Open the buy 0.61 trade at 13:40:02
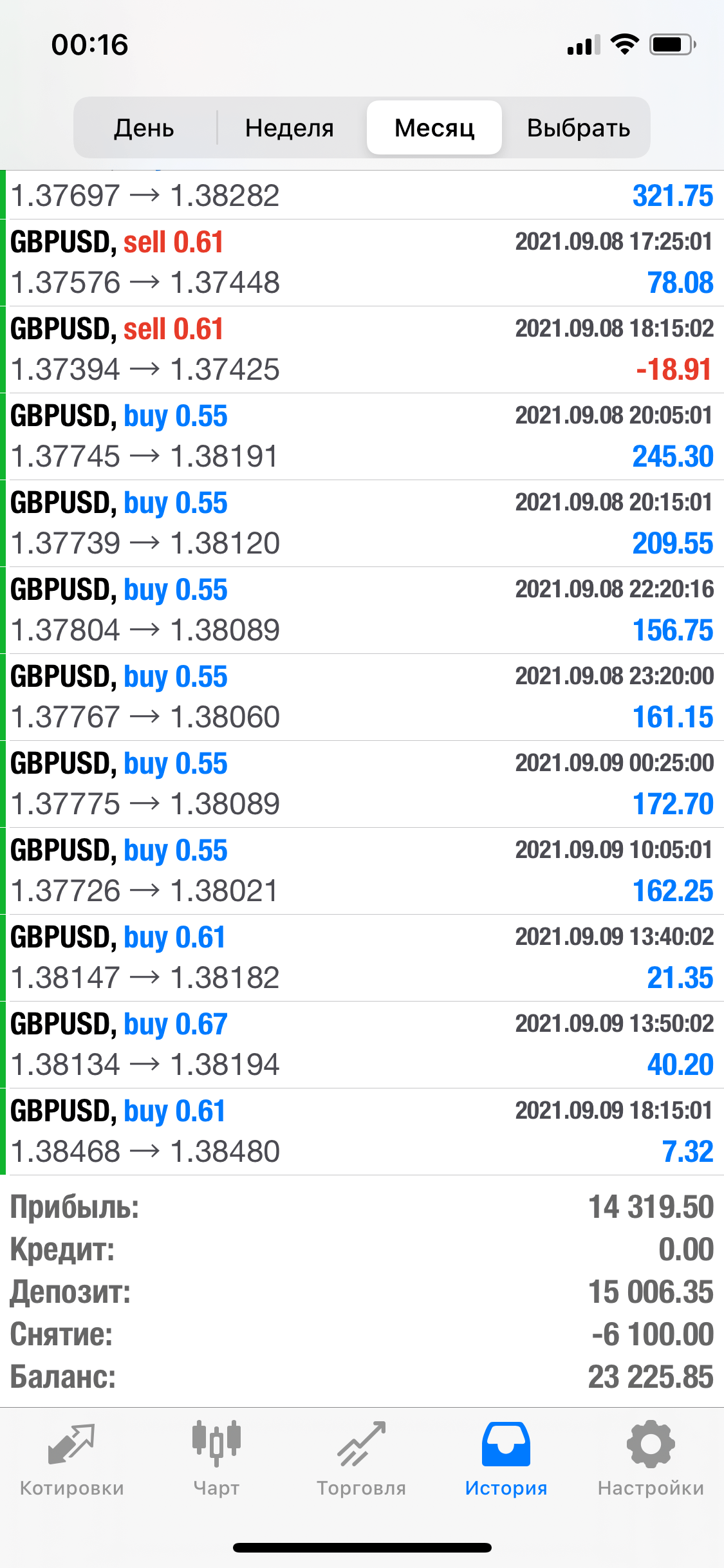Image resolution: width=724 pixels, height=1568 pixels. point(362,958)
